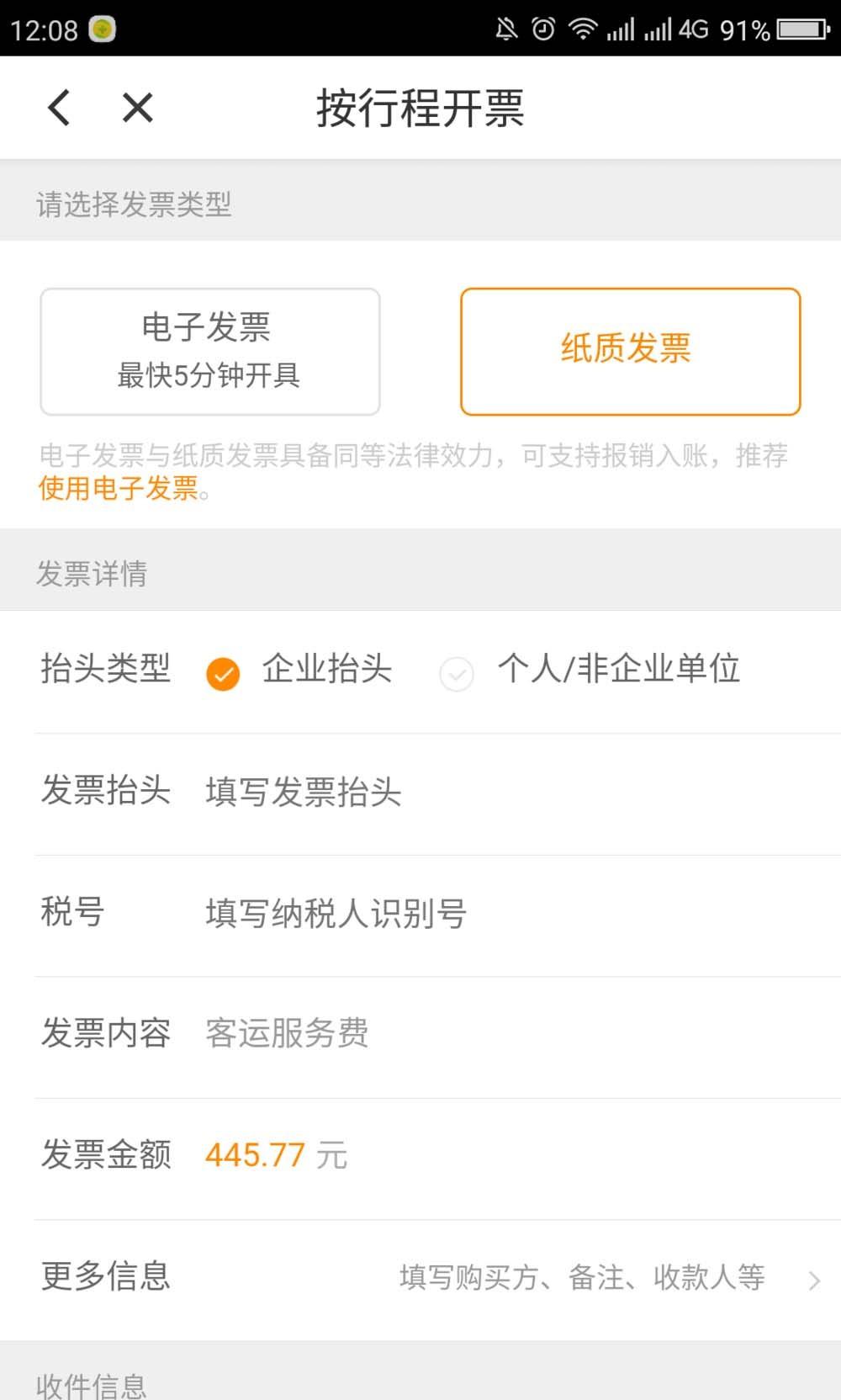The height and width of the screenshot is (1400, 841).
Task: Toggle invoice type to 纸质发票
Action: tap(630, 349)
